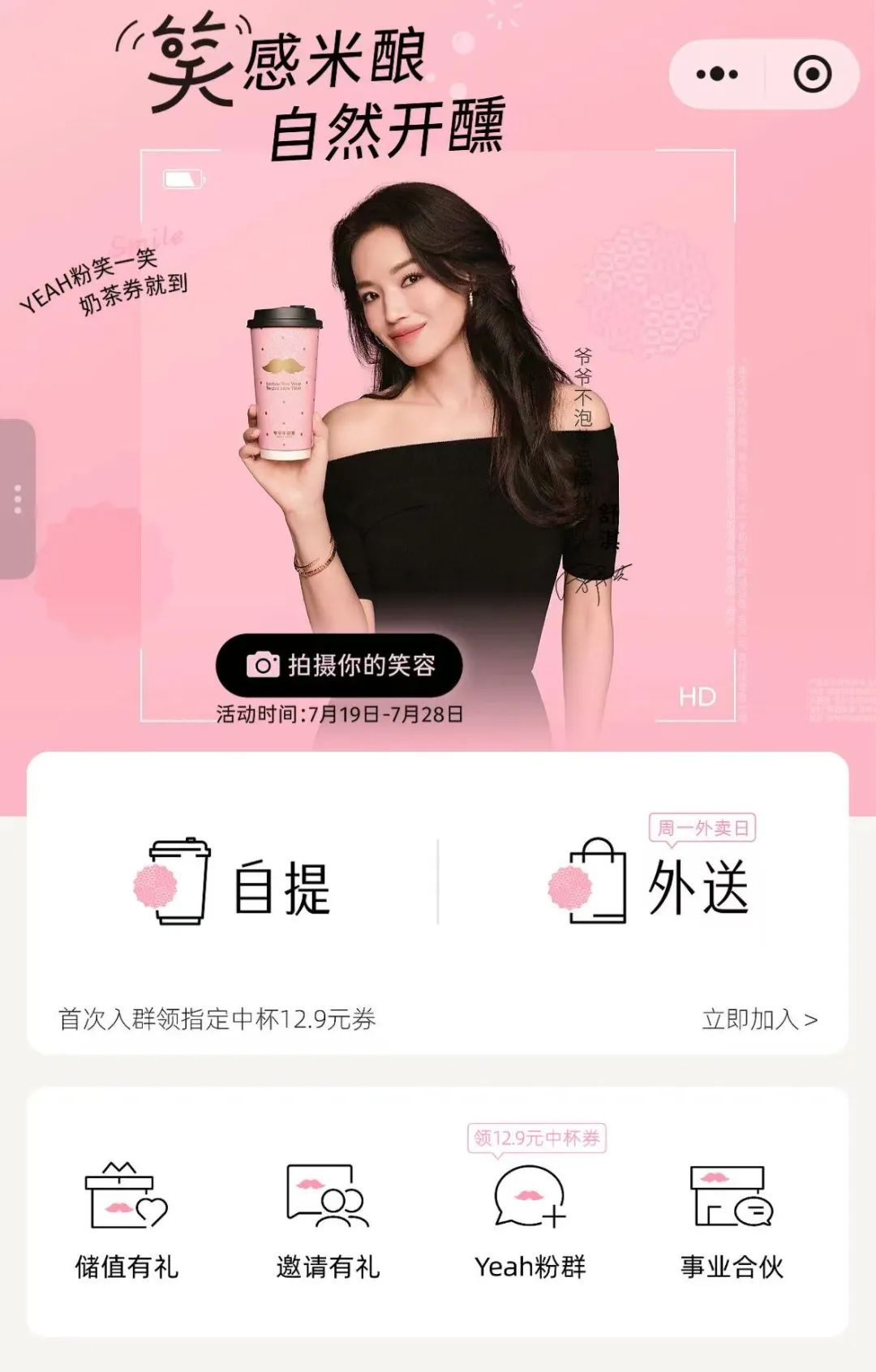Choose 自提 pickup ordering
Image resolution: width=876 pixels, height=1372 pixels.
click(235, 884)
